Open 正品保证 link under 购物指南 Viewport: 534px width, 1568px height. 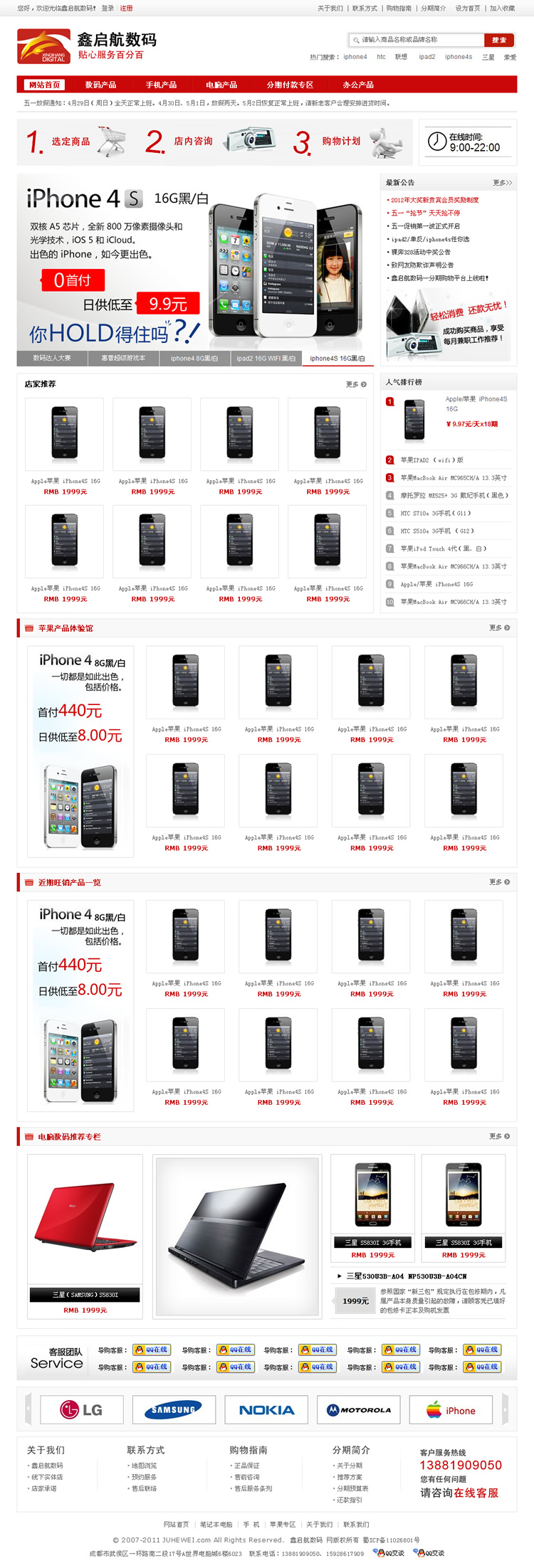coord(247,1466)
